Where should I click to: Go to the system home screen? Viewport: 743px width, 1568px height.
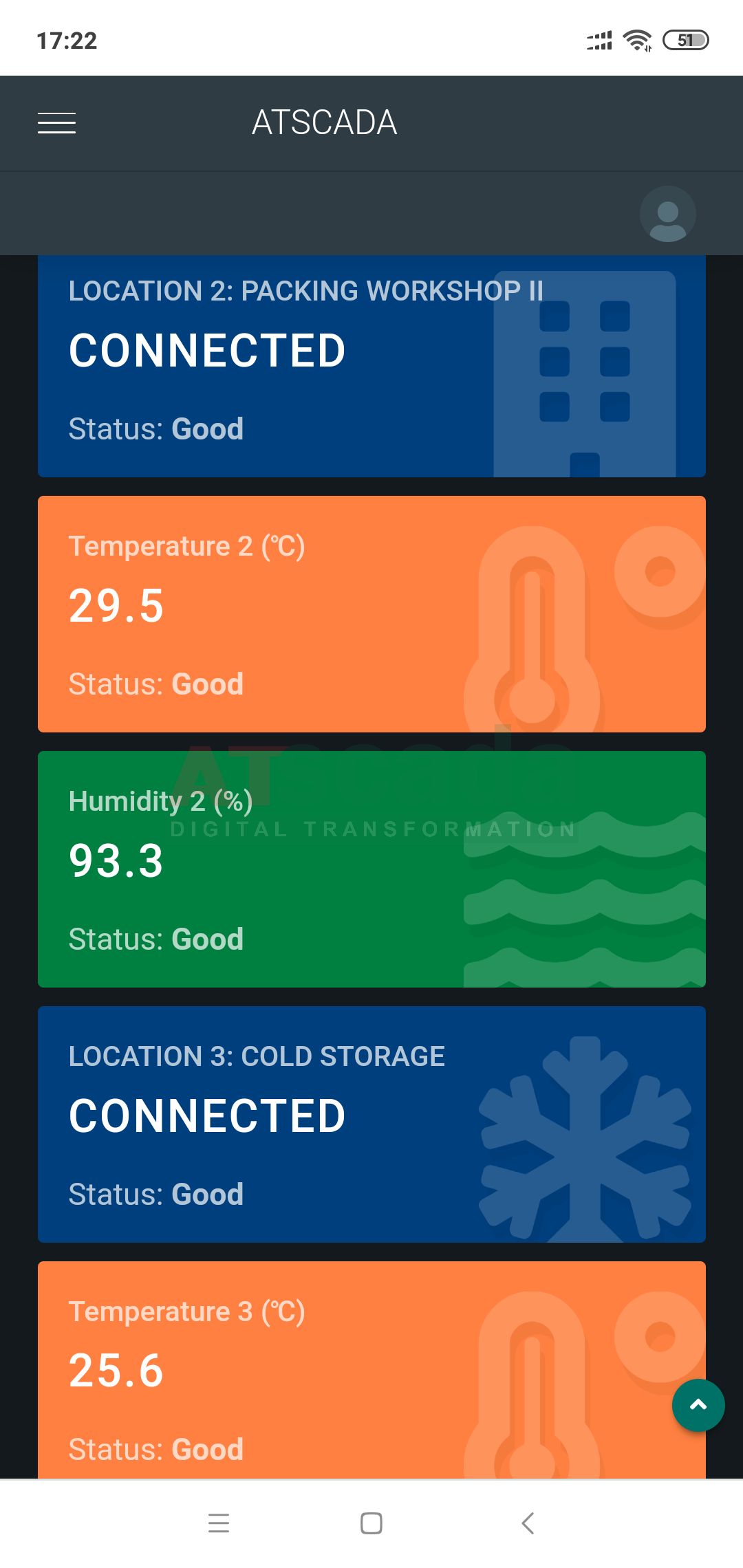pyautogui.click(x=371, y=1523)
